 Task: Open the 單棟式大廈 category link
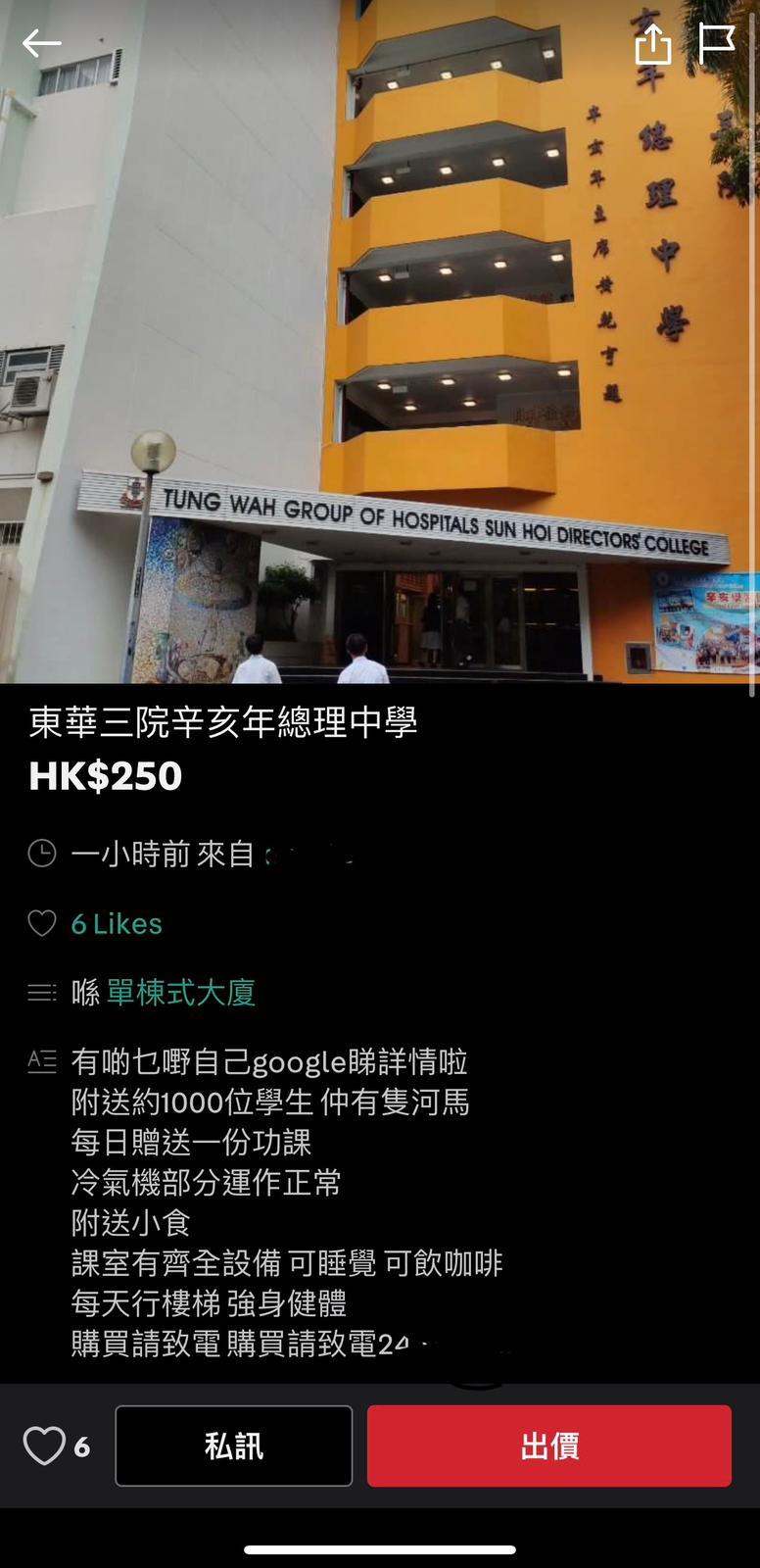click(x=181, y=993)
